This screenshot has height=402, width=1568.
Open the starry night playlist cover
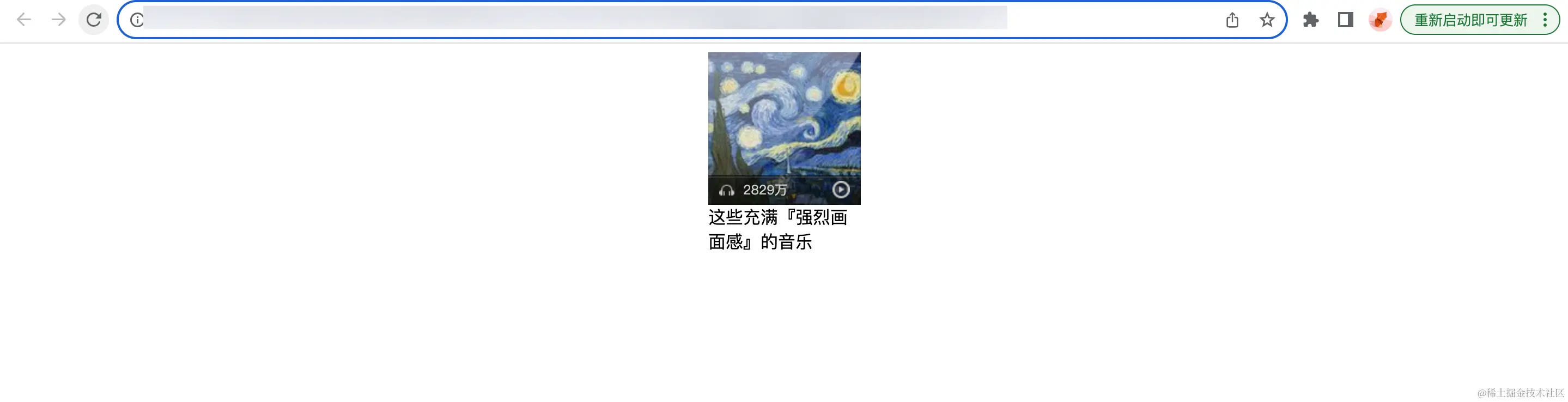click(x=784, y=115)
